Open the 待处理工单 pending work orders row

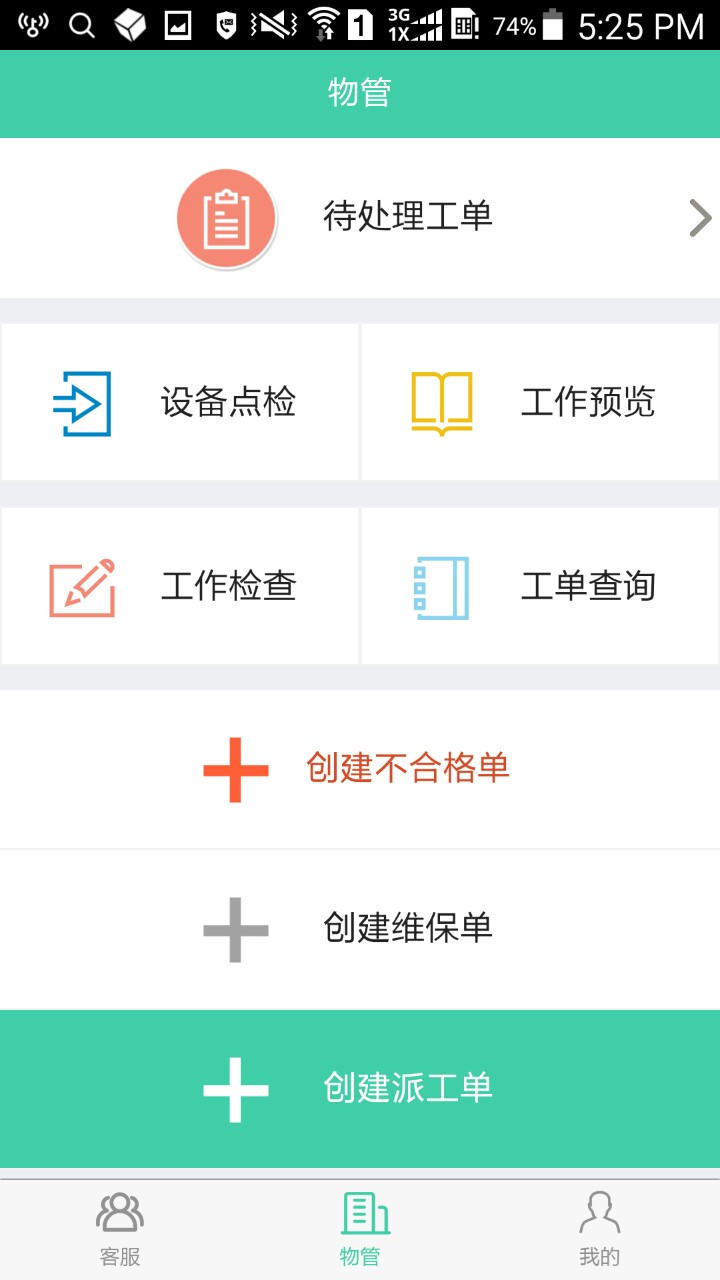point(360,218)
